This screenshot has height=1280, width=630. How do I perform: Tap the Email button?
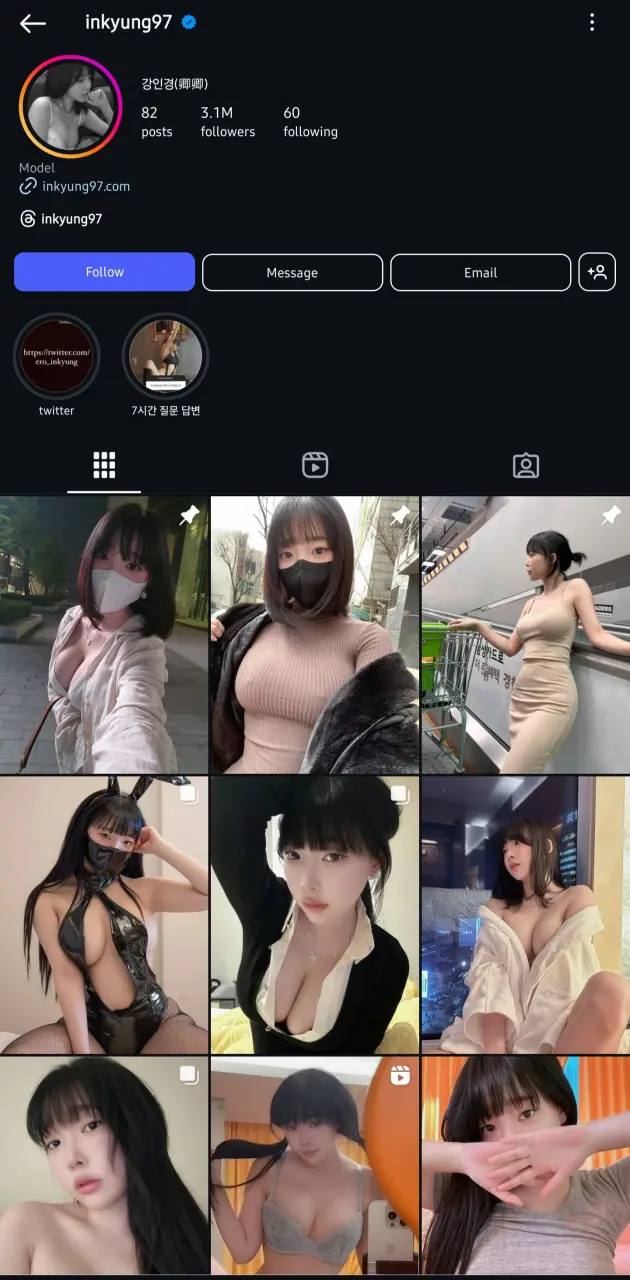(x=480, y=272)
